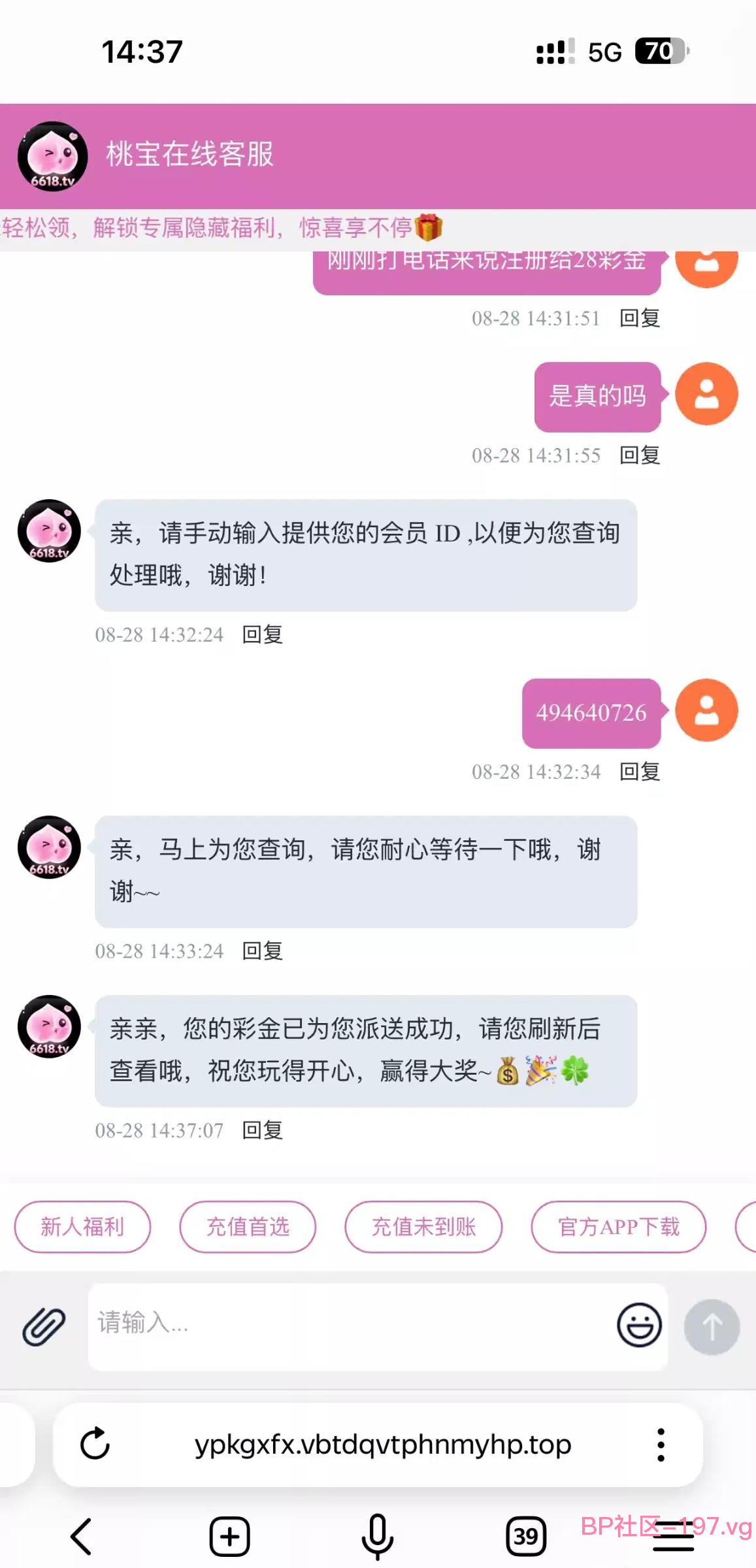Screen dimensions: 756x1568
Task: Reply to the 是真的吗 message
Action: [640, 455]
